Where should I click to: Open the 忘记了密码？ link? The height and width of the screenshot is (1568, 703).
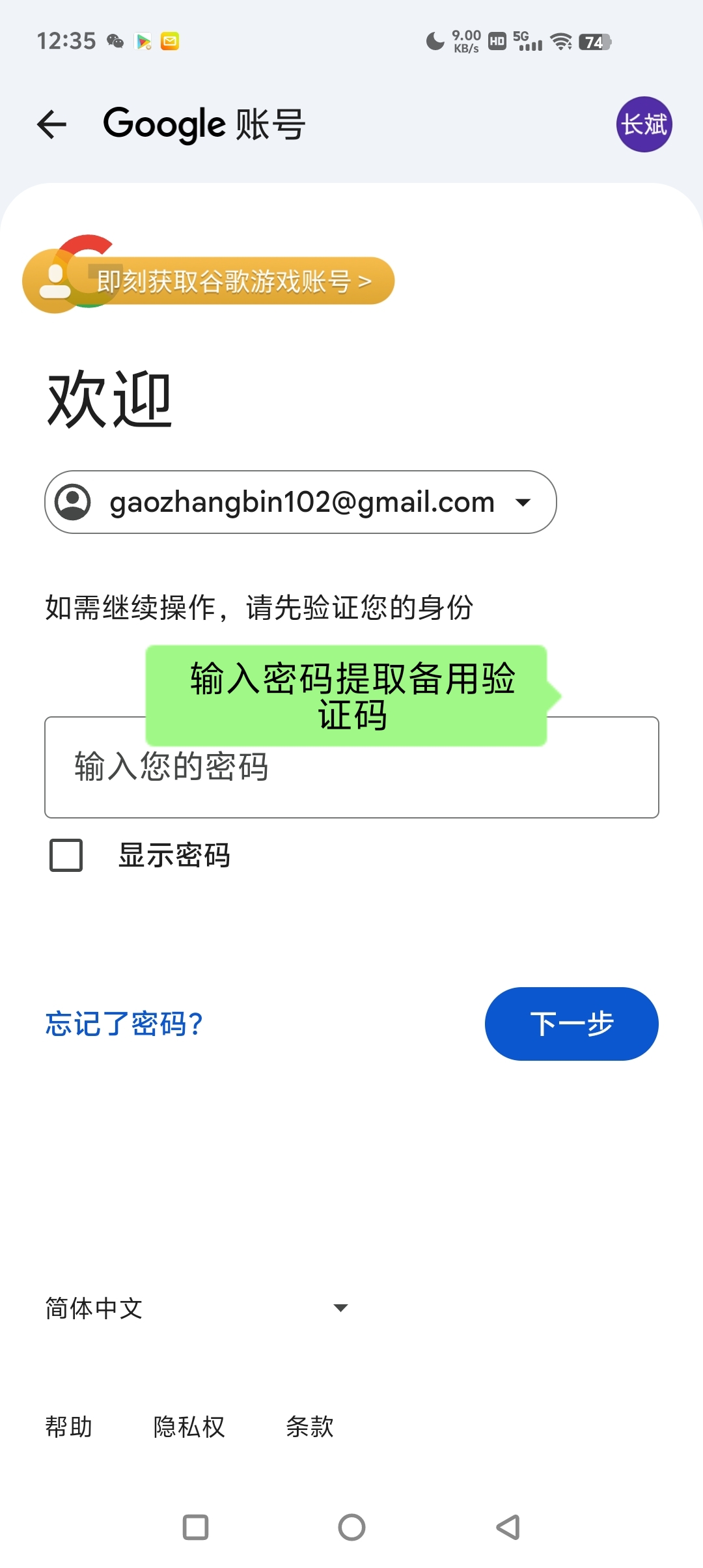[124, 1024]
